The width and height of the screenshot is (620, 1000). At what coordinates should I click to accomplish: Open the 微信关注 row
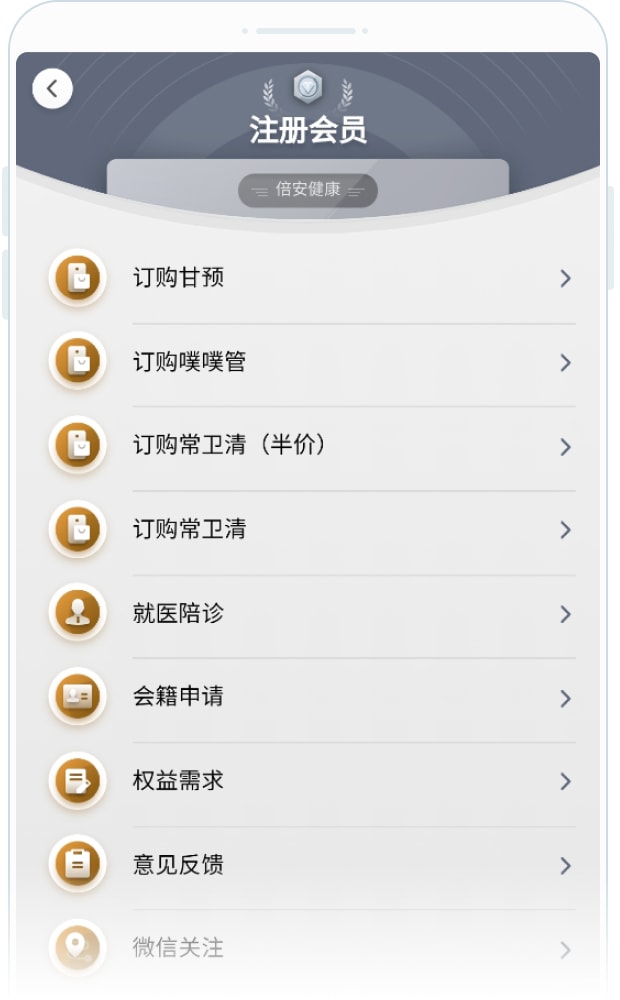pos(310,948)
